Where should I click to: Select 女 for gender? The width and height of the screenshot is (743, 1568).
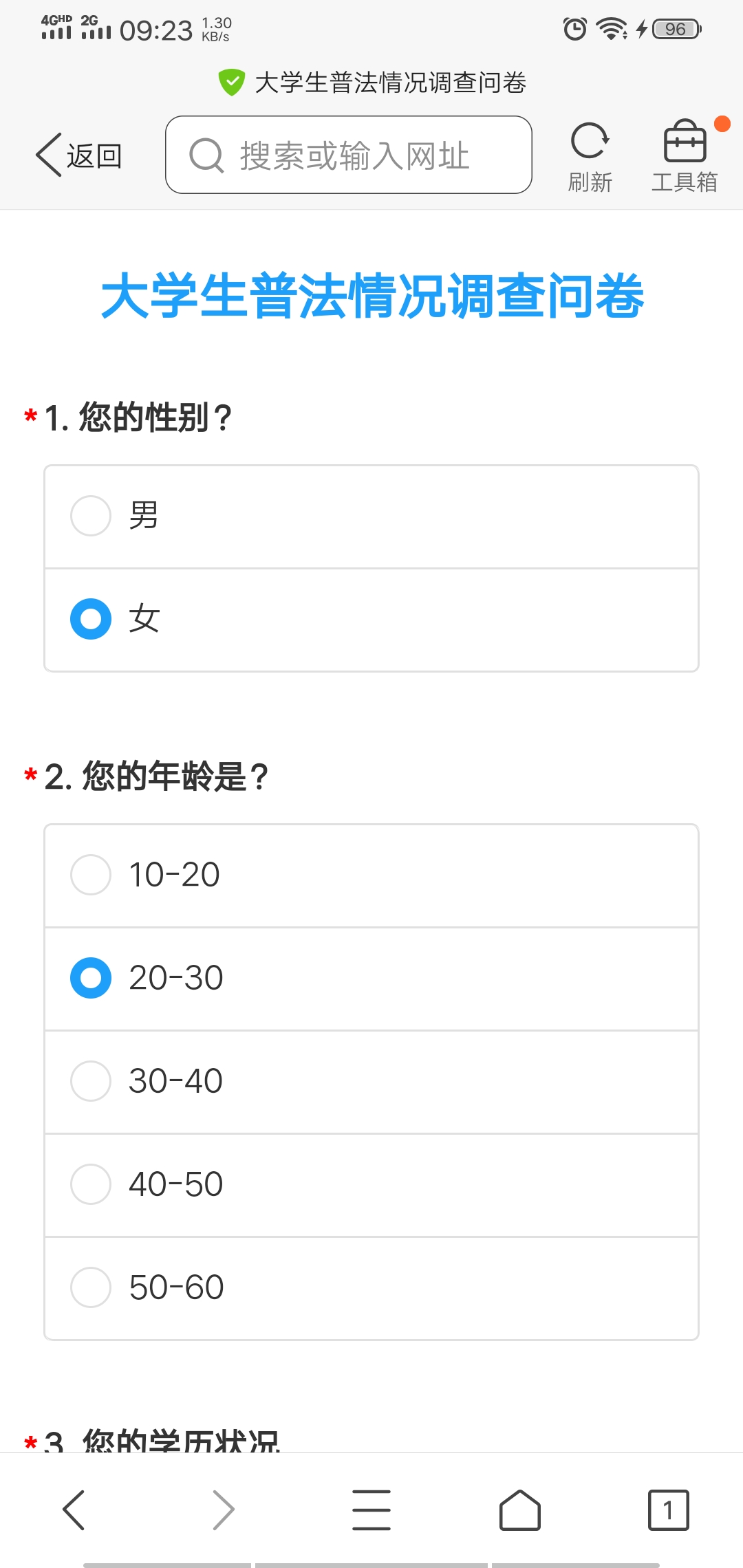pyautogui.click(x=371, y=620)
